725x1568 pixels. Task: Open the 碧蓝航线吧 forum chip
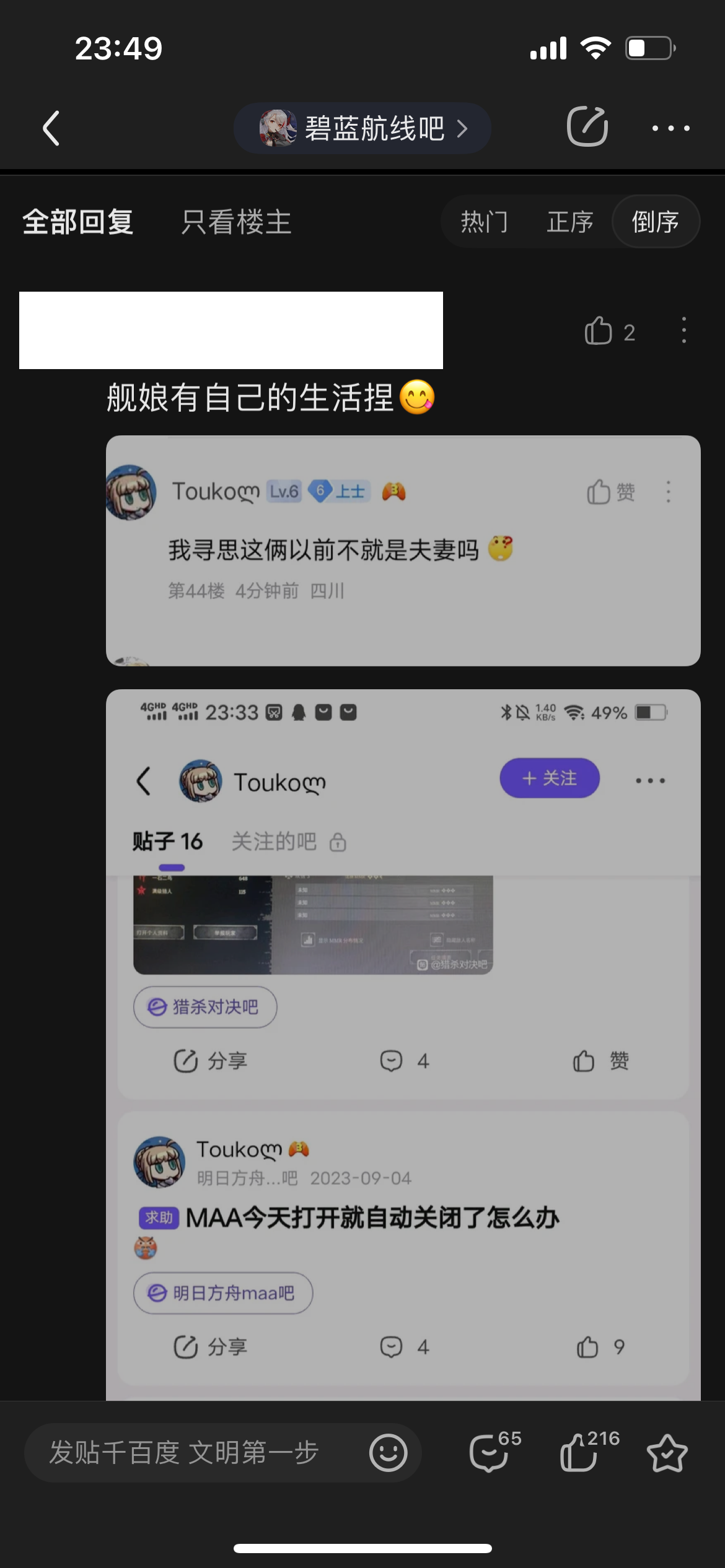pos(362,128)
